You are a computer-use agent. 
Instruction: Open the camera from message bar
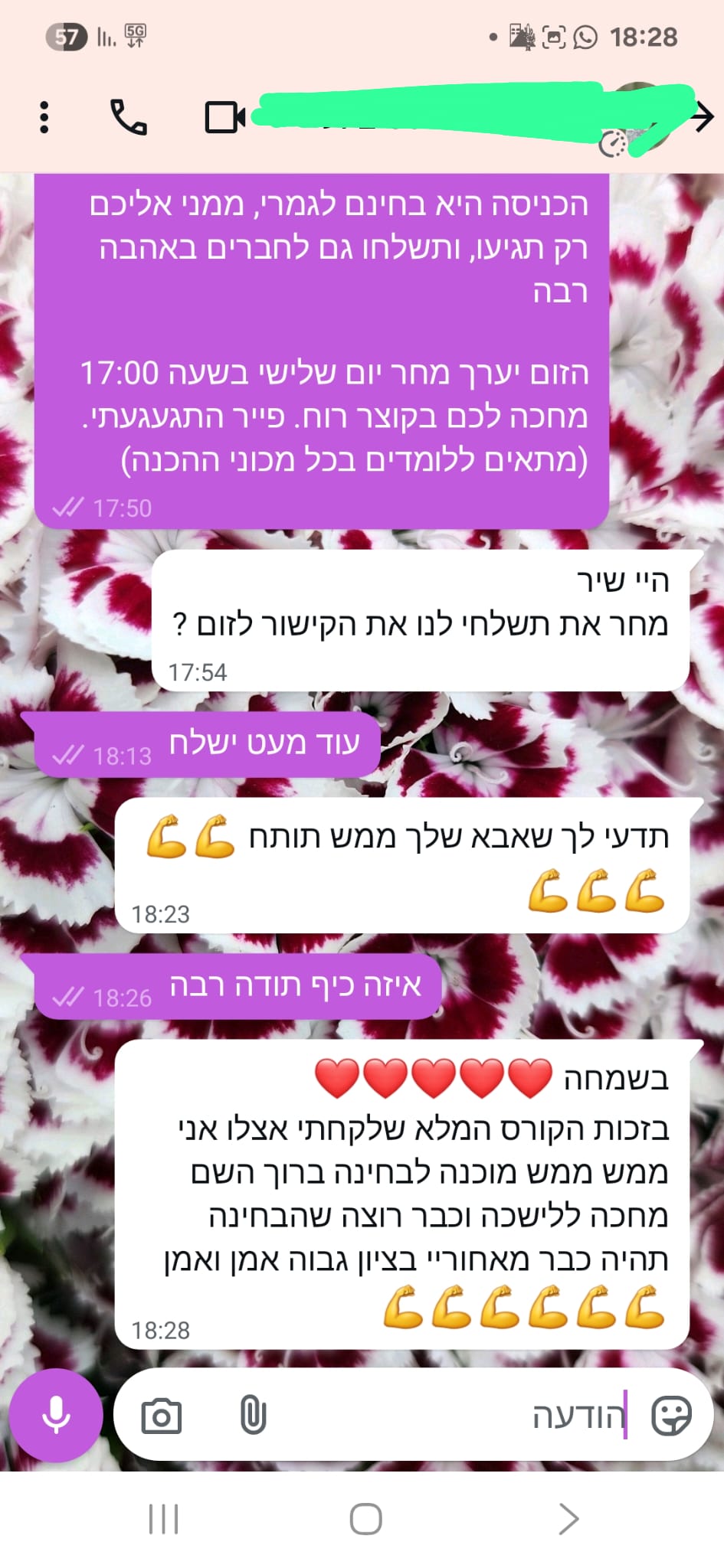point(162,1416)
